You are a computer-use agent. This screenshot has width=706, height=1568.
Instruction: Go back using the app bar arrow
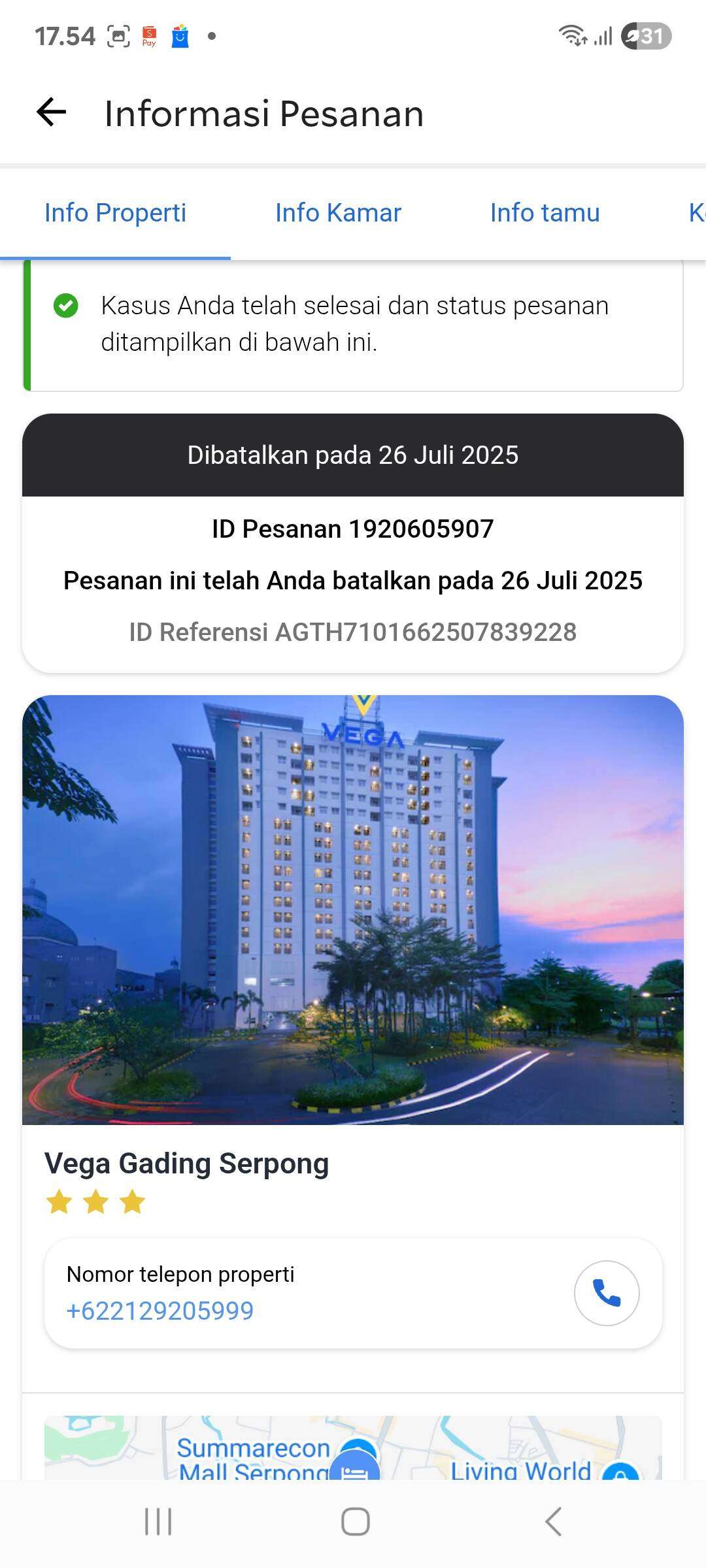52,112
